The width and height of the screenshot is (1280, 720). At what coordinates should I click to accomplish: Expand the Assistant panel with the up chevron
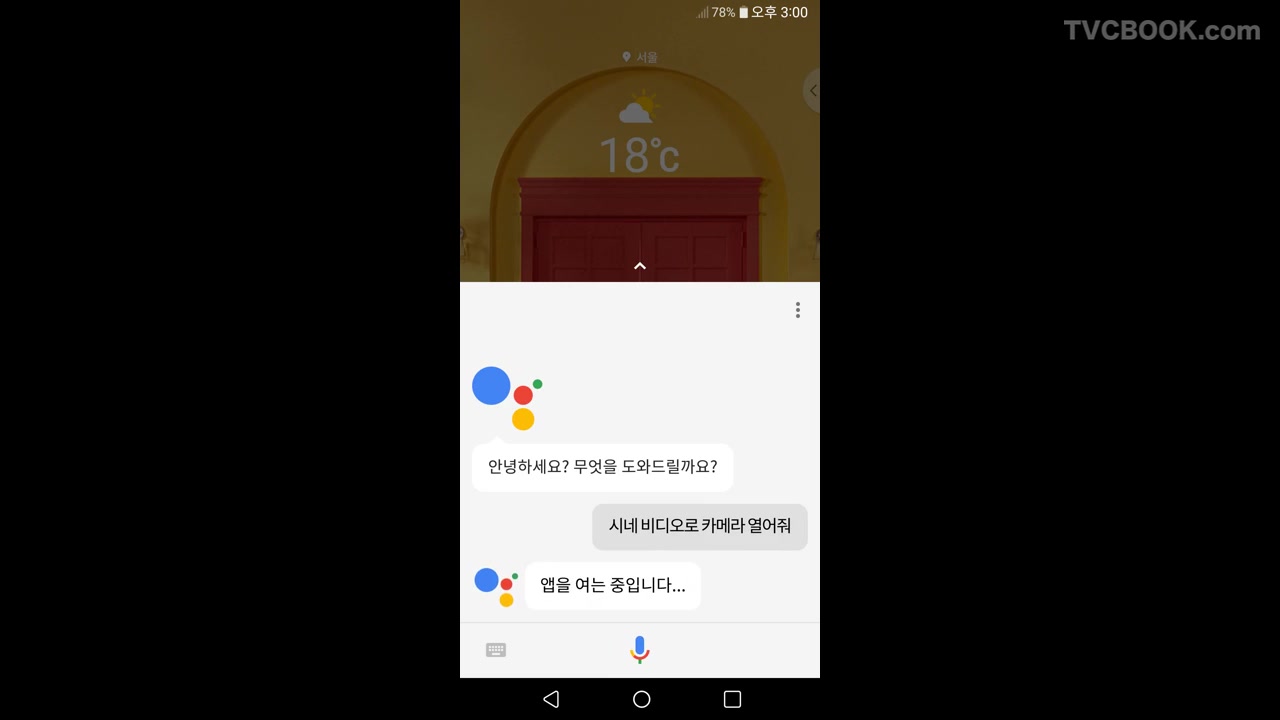coord(640,266)
